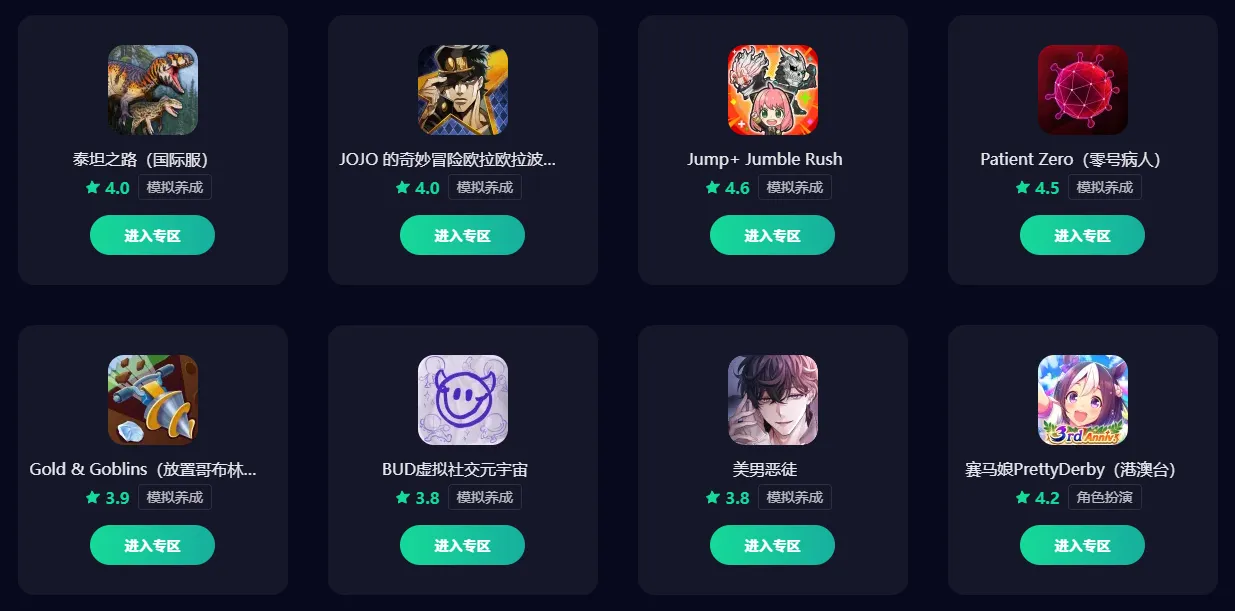
Task: Tap the 角色扮演 tag under 赛马娘PrettyDerby
Action: click(1104, 497)
